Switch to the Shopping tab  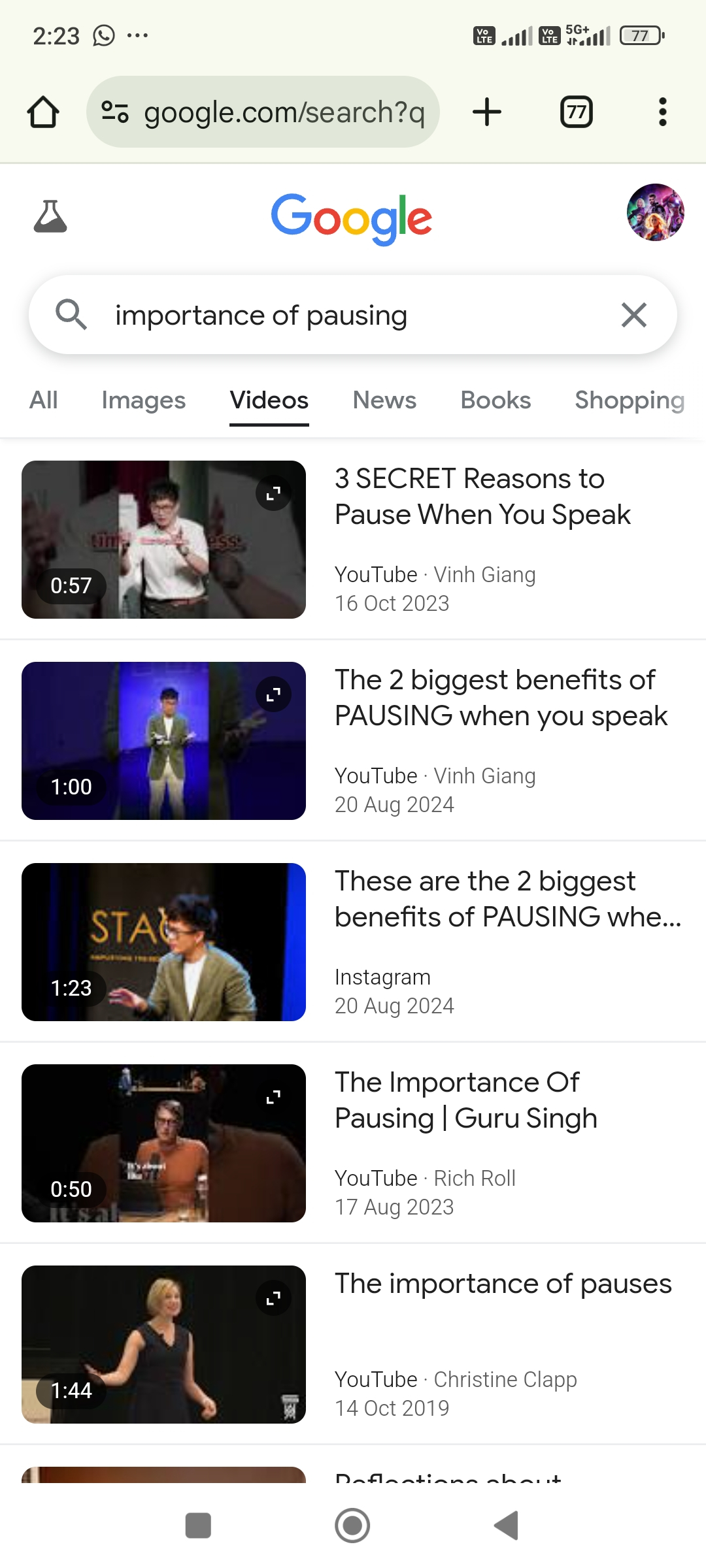click(x=630, y=400)
